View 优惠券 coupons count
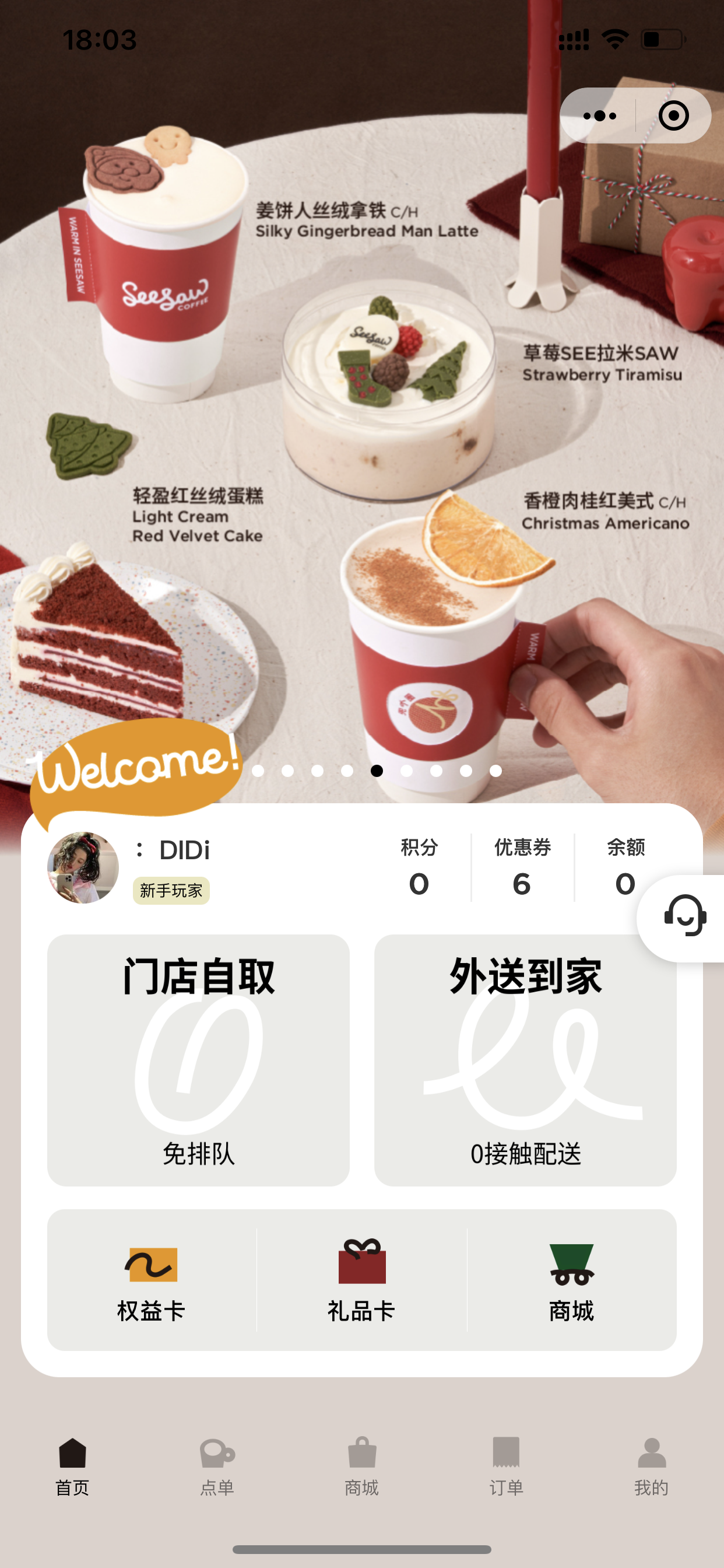The height and width of the screenshot is (1568, 724). (522, 868)
